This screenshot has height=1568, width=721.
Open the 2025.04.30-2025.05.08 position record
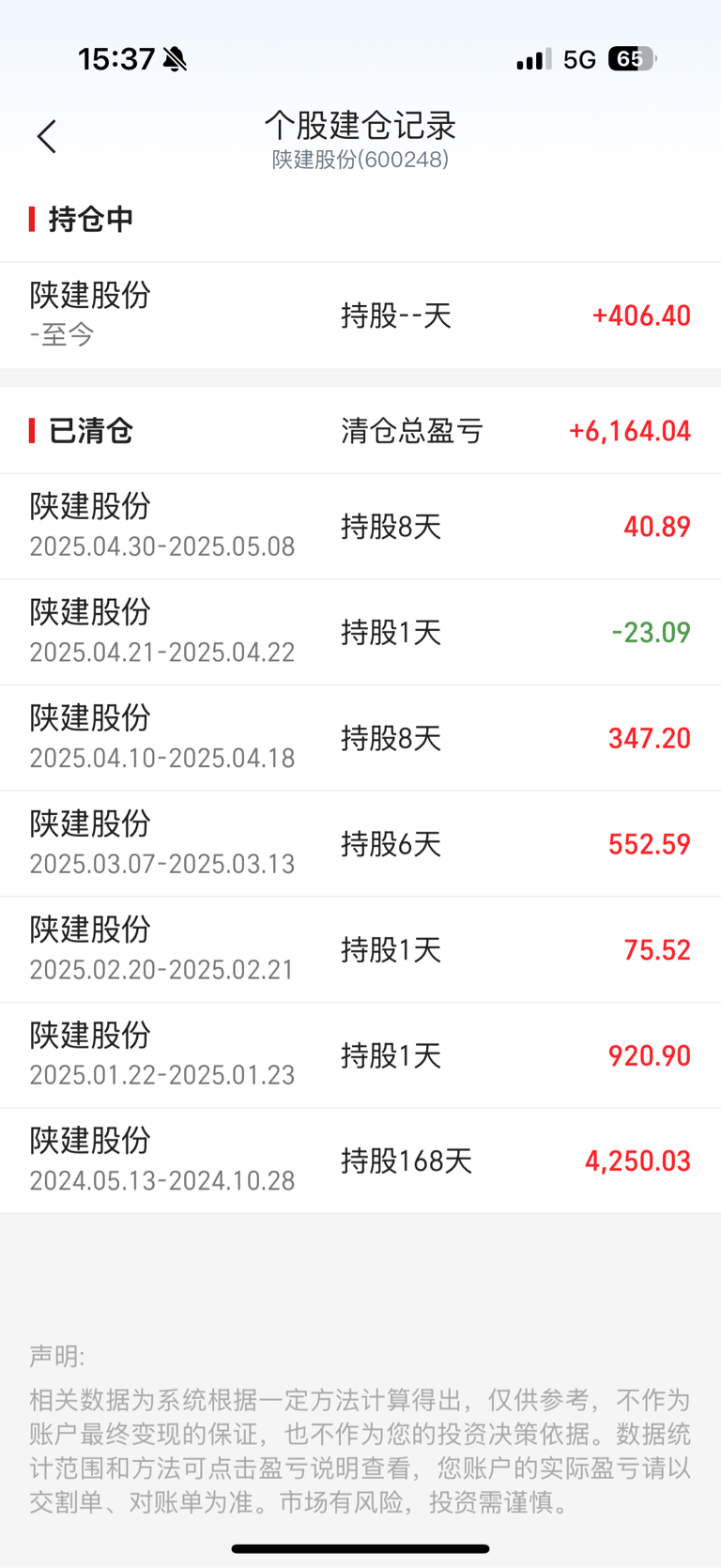(360, 526)
